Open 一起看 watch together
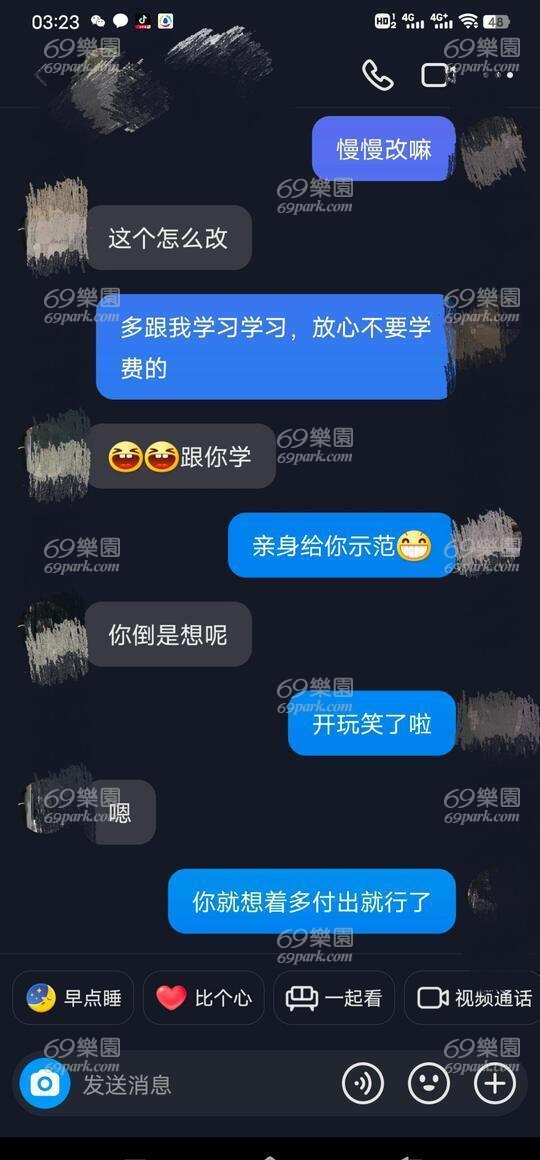 (334, 998)
